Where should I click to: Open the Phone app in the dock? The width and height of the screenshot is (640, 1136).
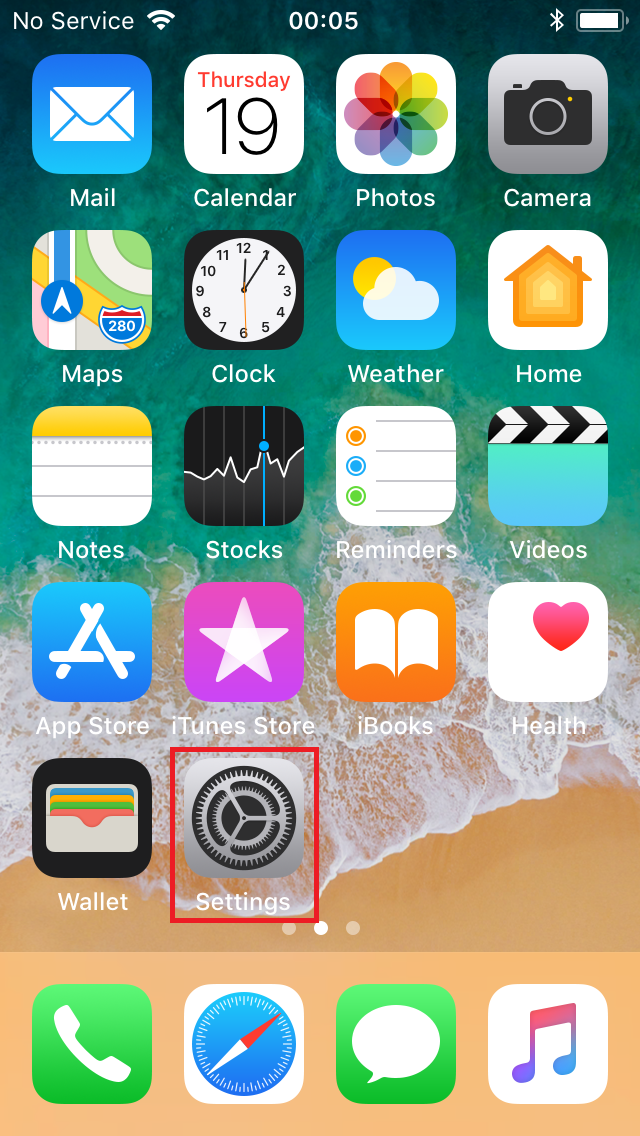click(x=92, y=1044)
